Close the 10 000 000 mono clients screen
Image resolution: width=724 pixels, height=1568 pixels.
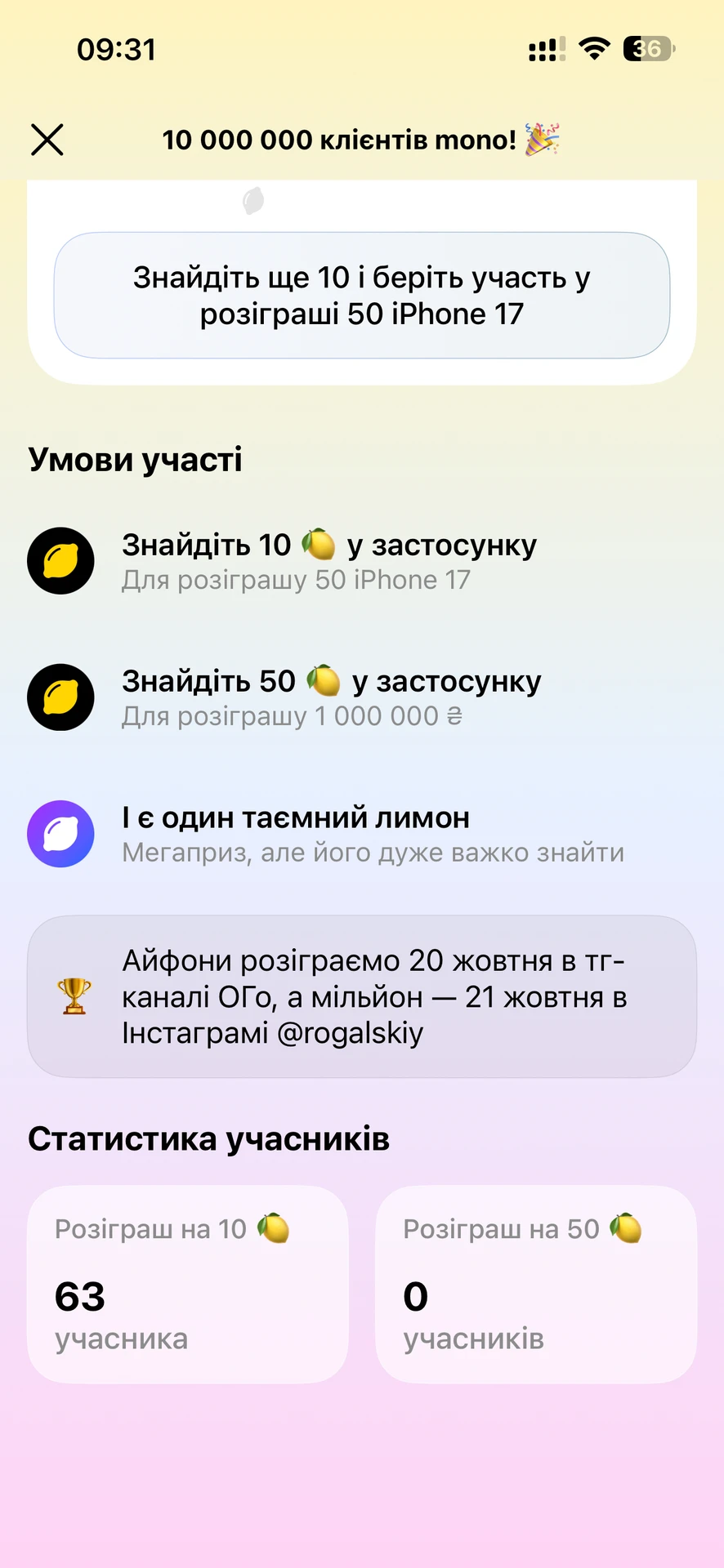coord(47,140)
